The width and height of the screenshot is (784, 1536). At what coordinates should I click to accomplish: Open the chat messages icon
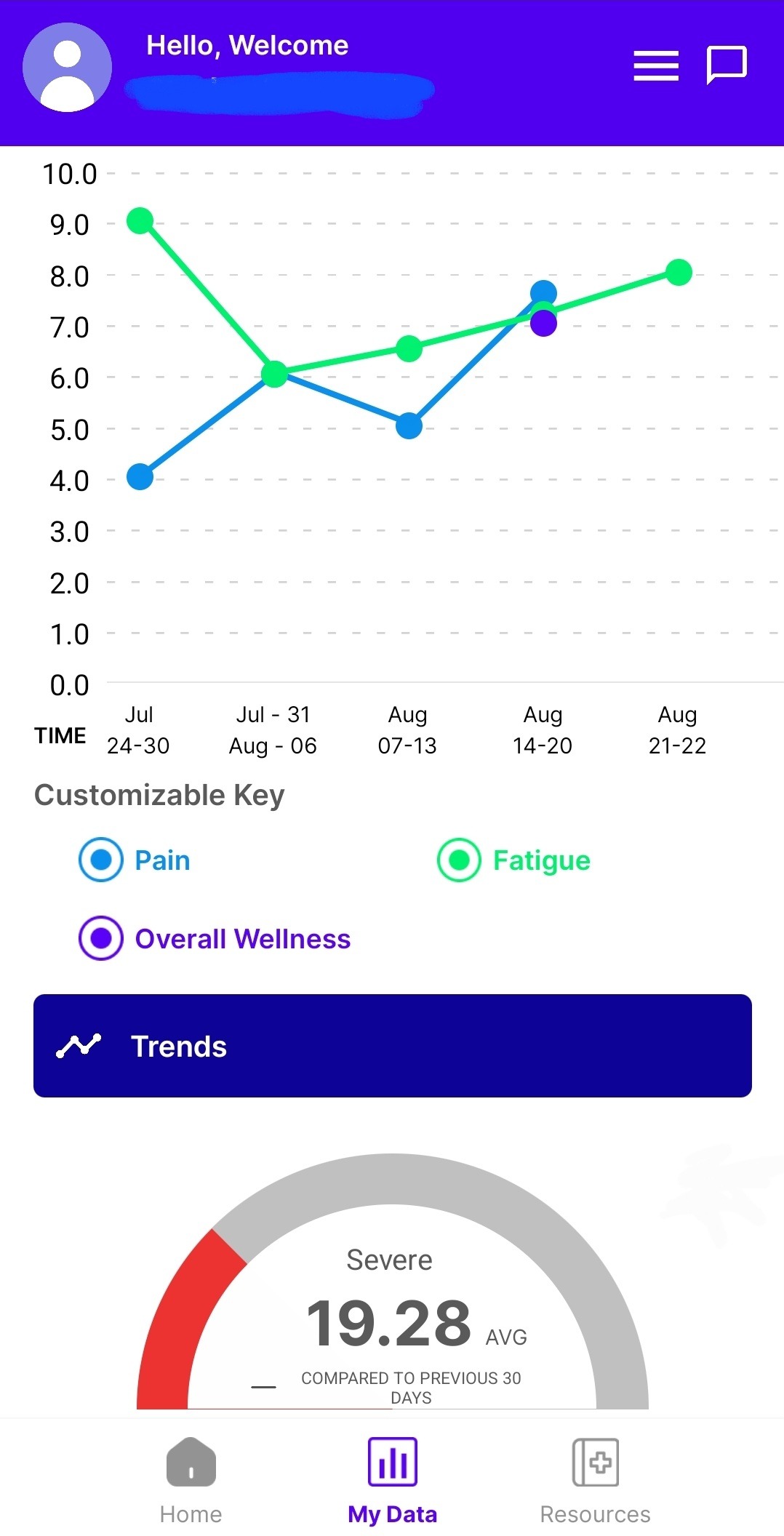click(x=726, y=65)
